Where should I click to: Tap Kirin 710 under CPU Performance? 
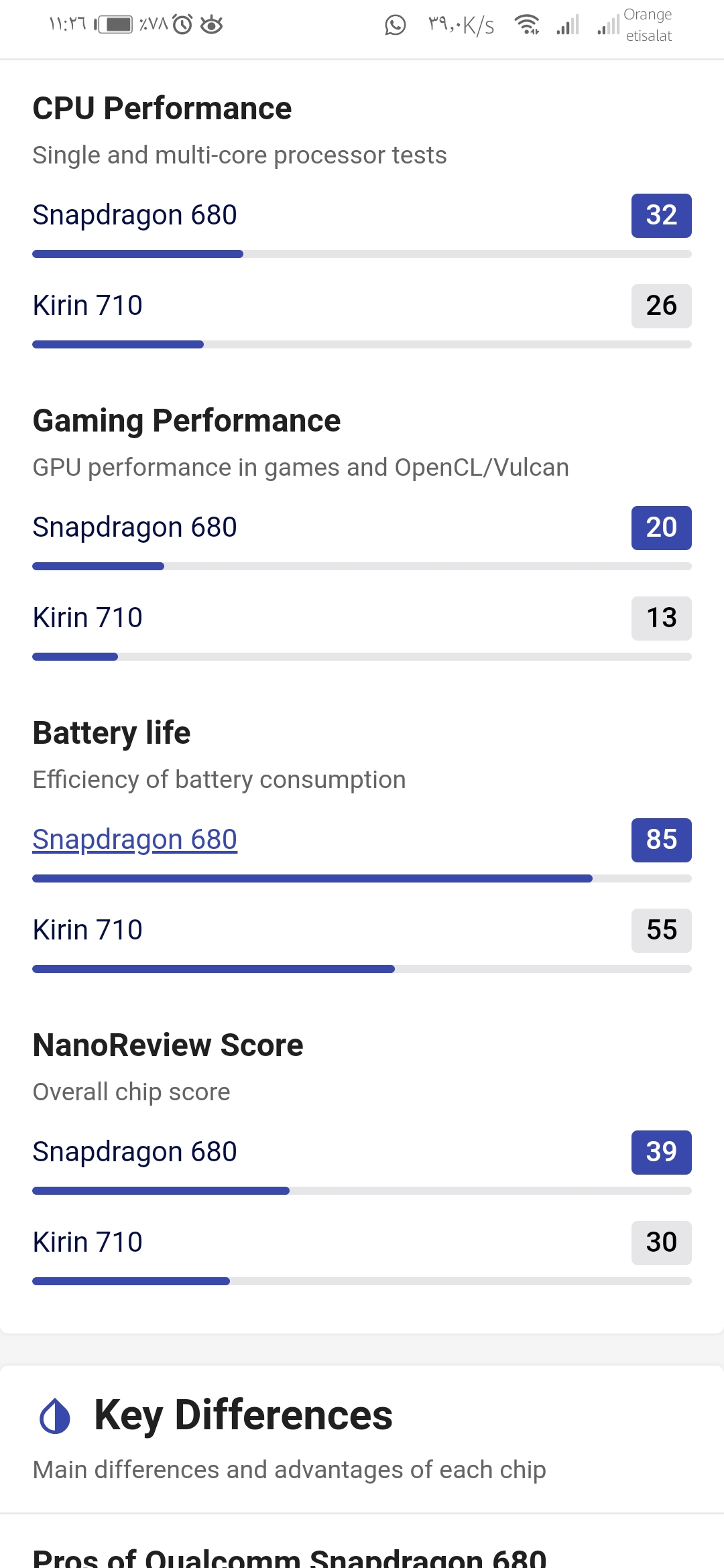coord(88,306)
